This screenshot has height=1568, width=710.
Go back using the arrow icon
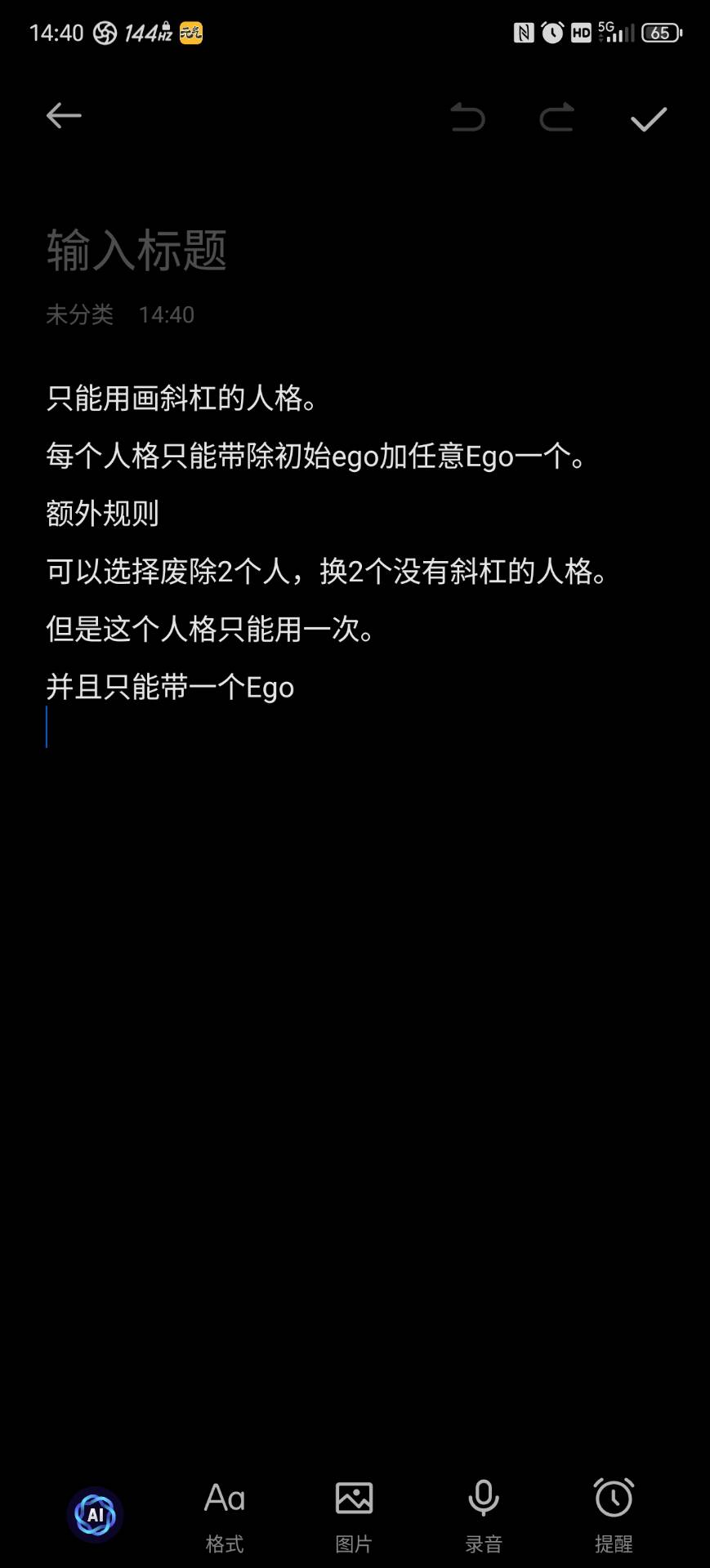click(x=63, y=116)
